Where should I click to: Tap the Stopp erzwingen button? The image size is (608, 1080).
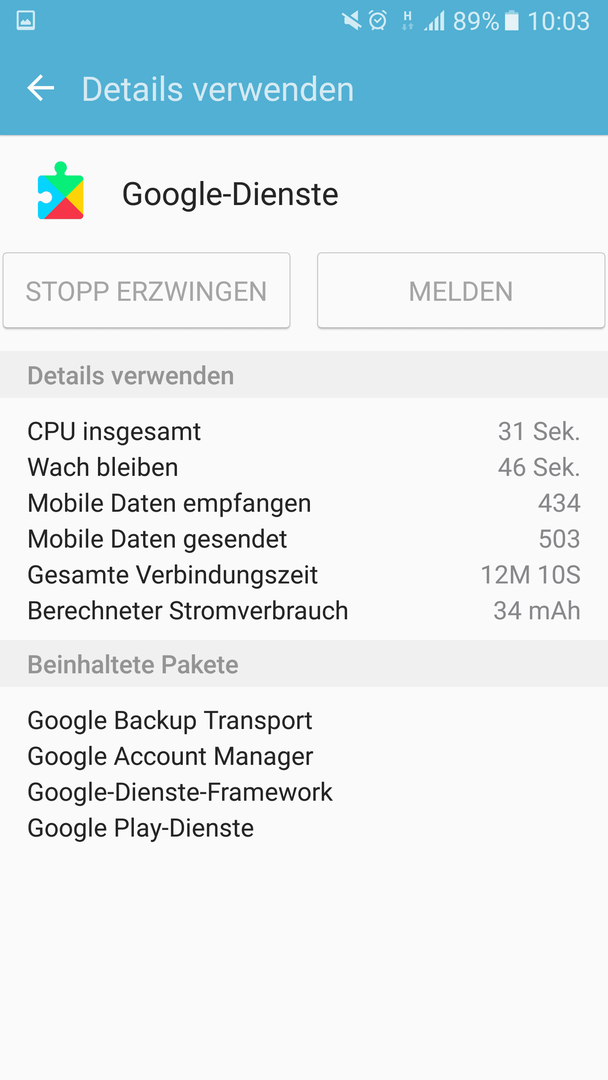coord(146,291)
